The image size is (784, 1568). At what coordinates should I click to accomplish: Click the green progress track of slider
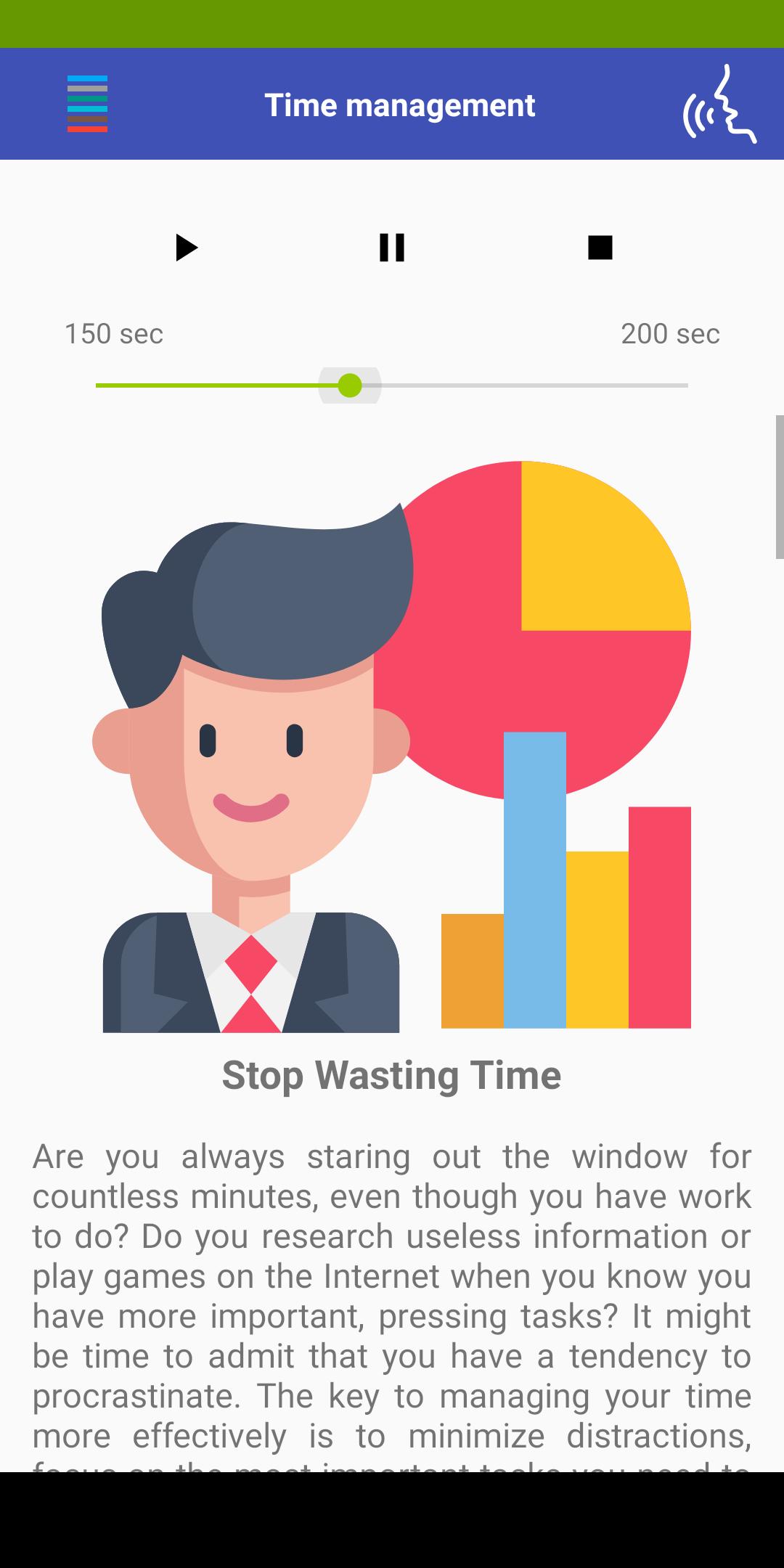pos(218,385)
